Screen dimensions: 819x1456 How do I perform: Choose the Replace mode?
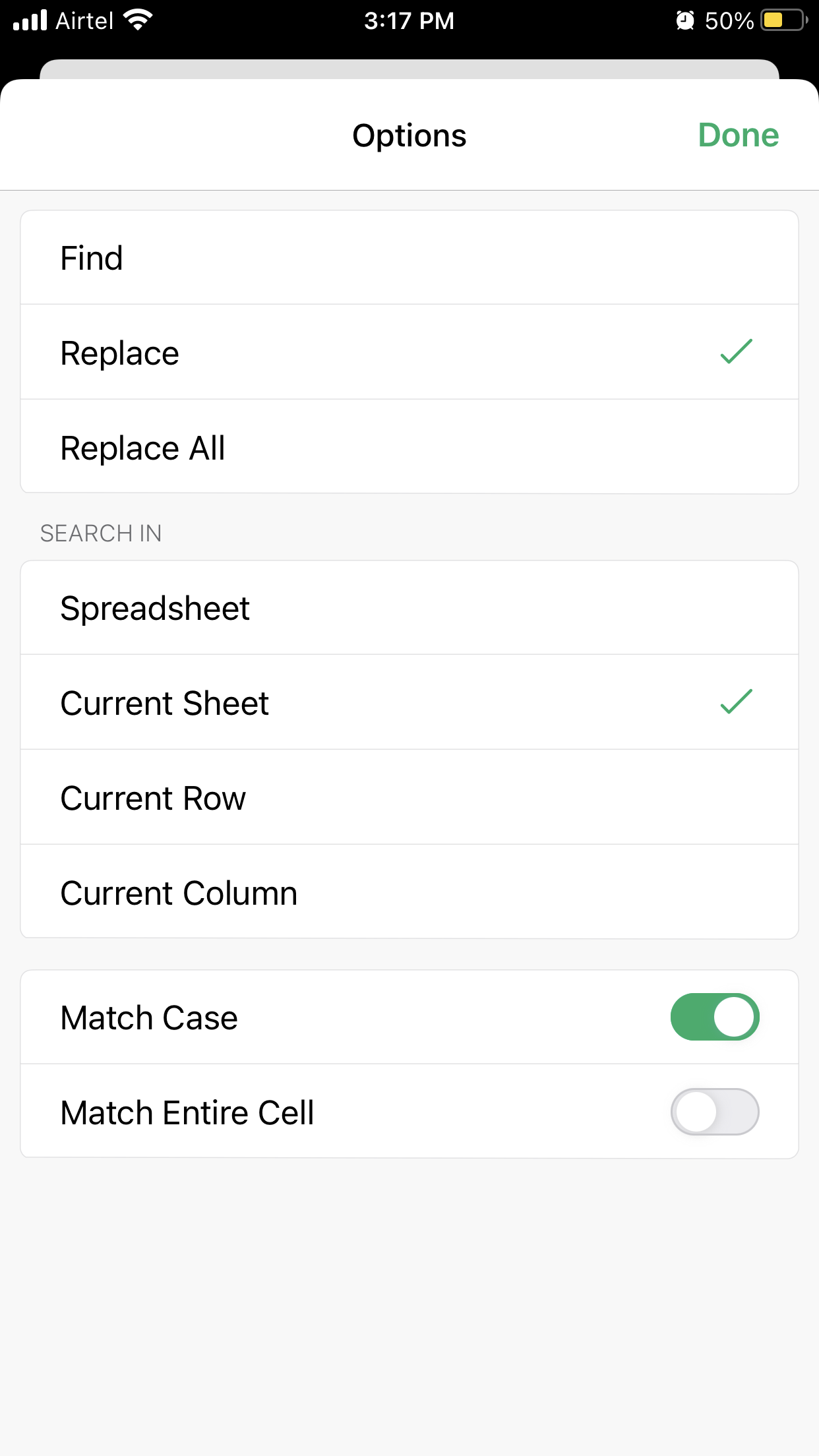coord(409,353)
